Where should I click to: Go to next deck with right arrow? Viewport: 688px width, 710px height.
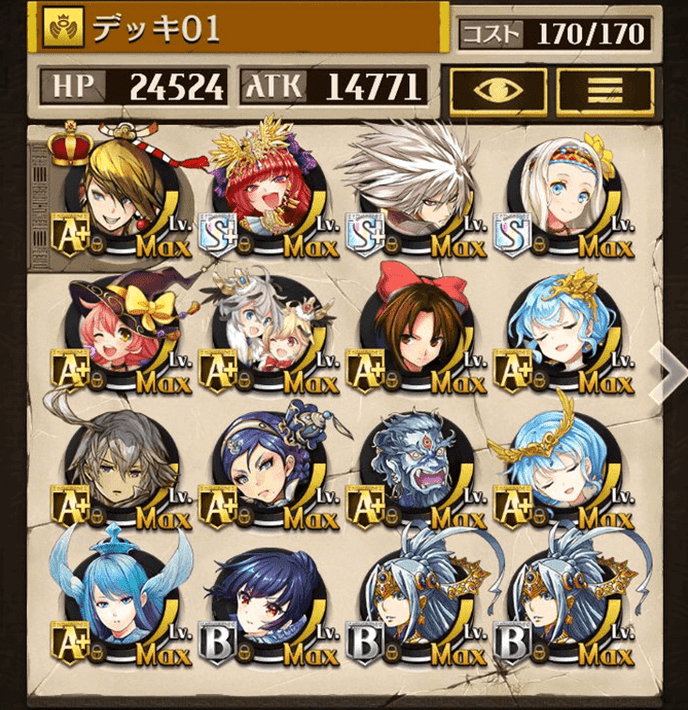[x=665, y=370]
